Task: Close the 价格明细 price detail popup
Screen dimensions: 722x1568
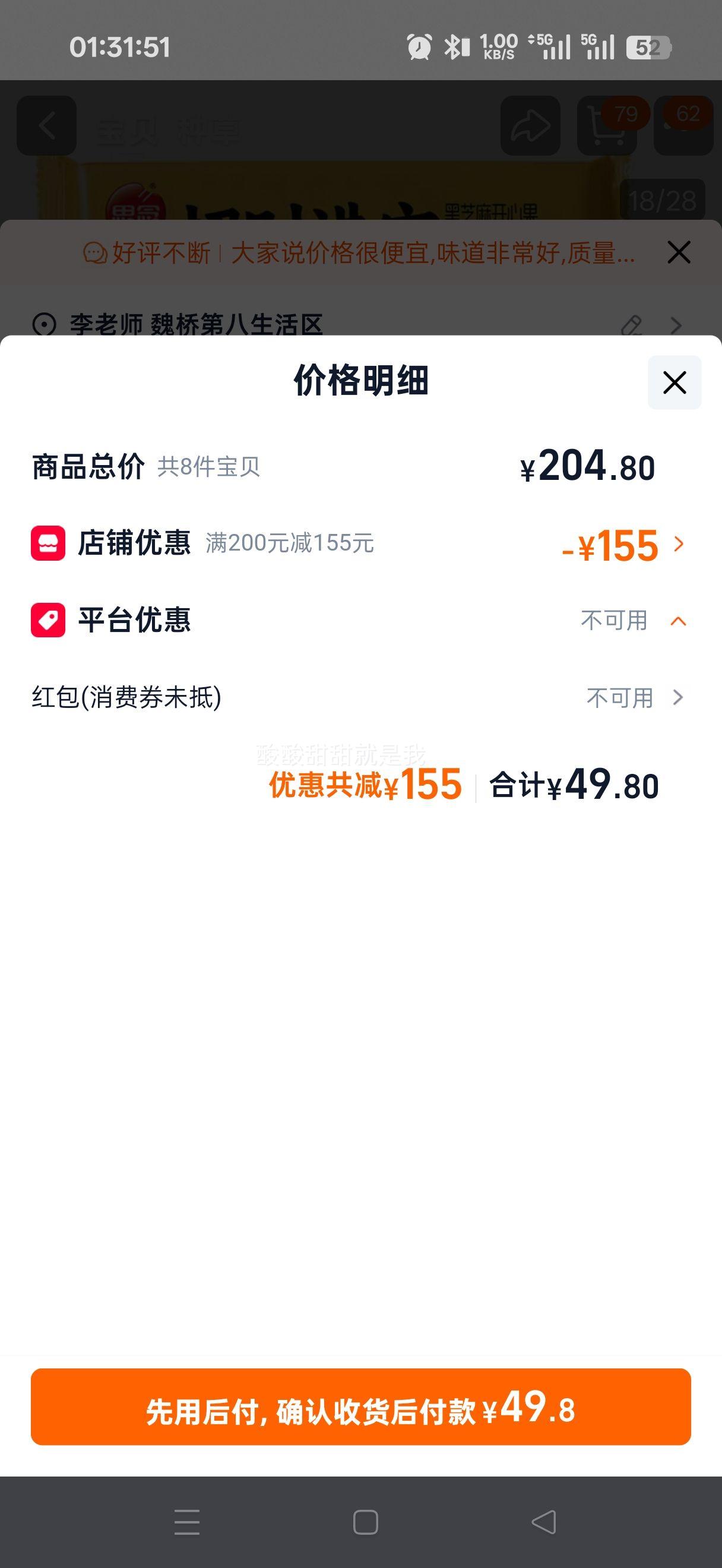Action: (x=674, y=382)
